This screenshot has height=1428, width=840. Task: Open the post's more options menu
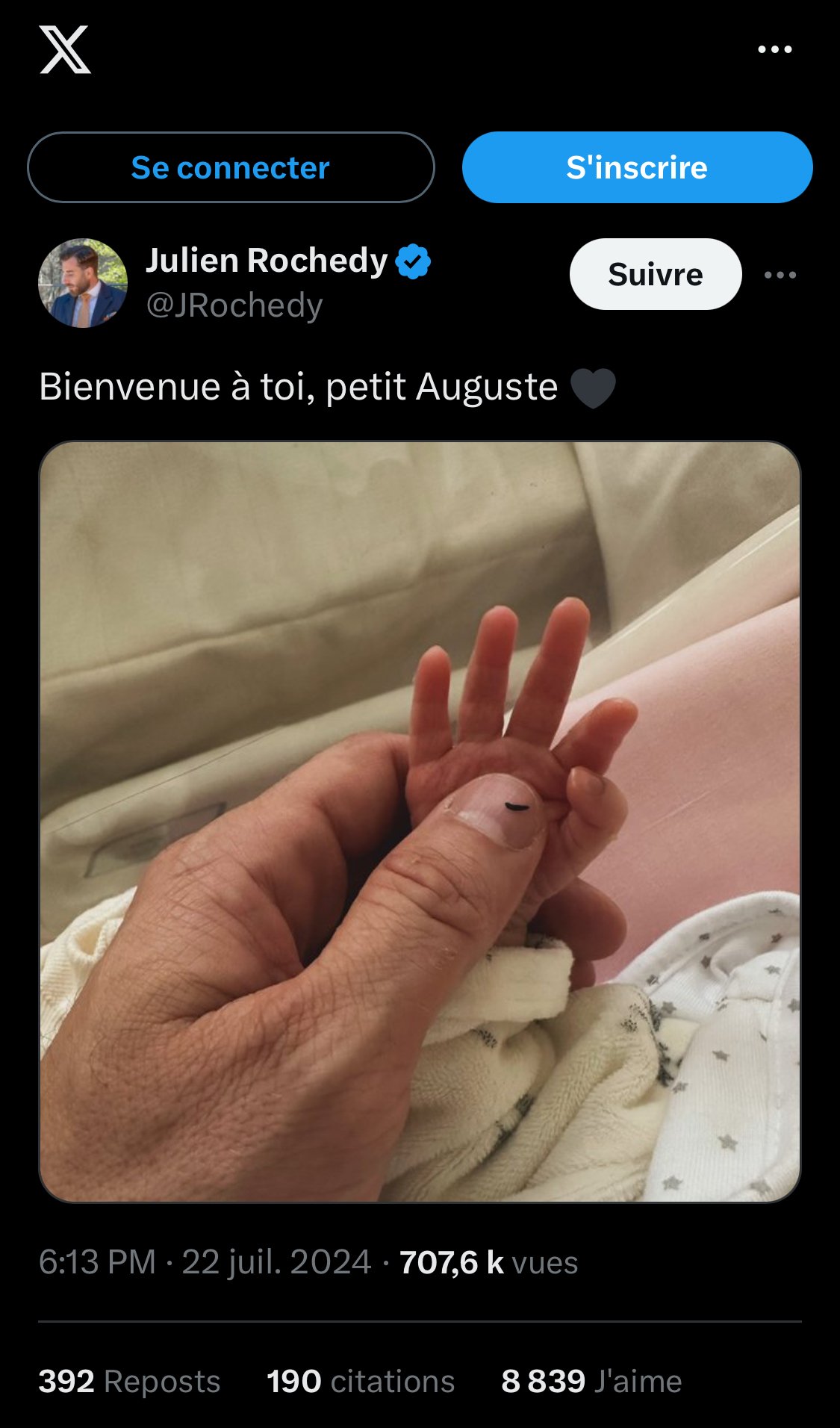click(780, 275)
